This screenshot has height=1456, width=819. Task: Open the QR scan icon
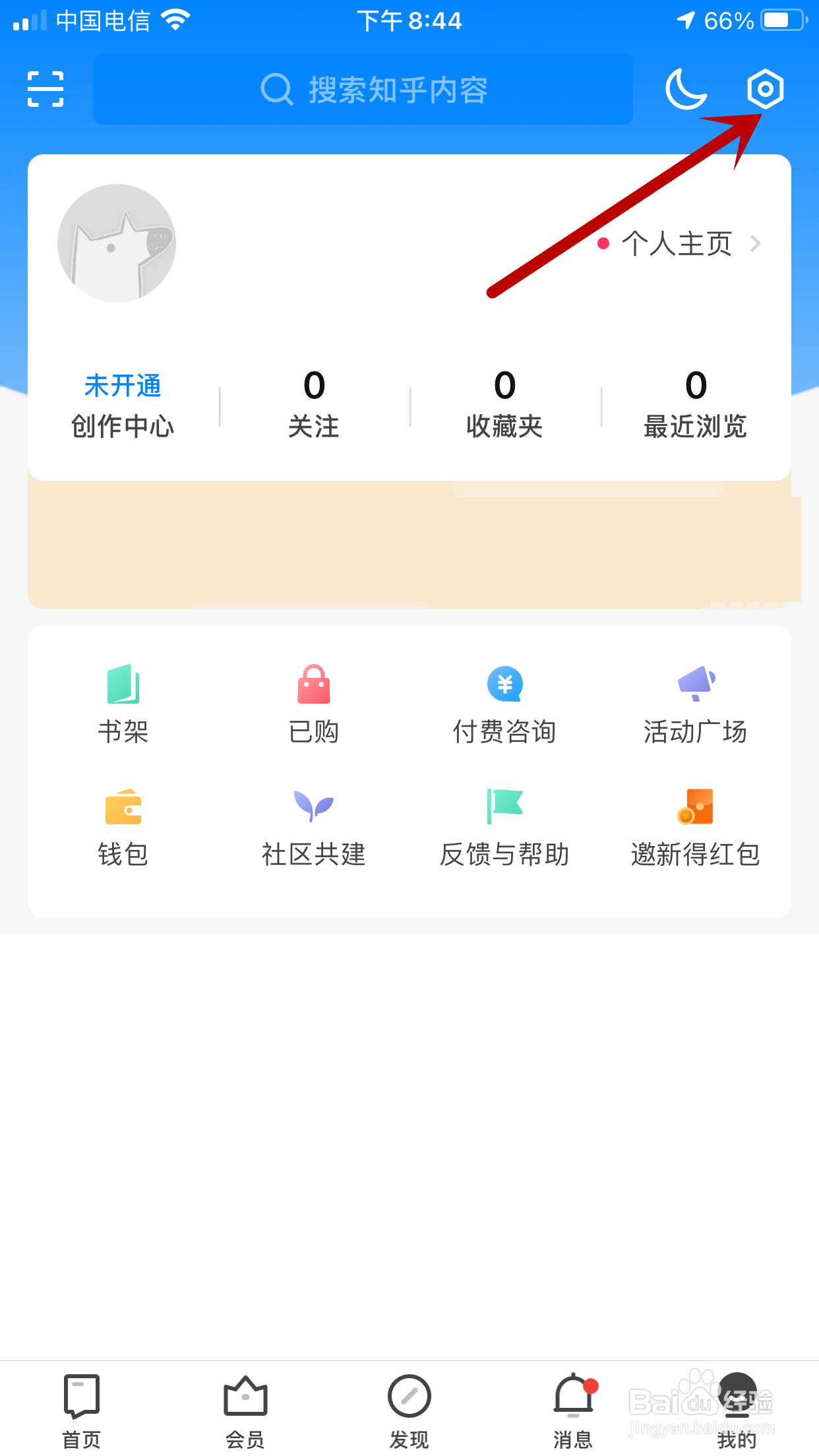45,89
